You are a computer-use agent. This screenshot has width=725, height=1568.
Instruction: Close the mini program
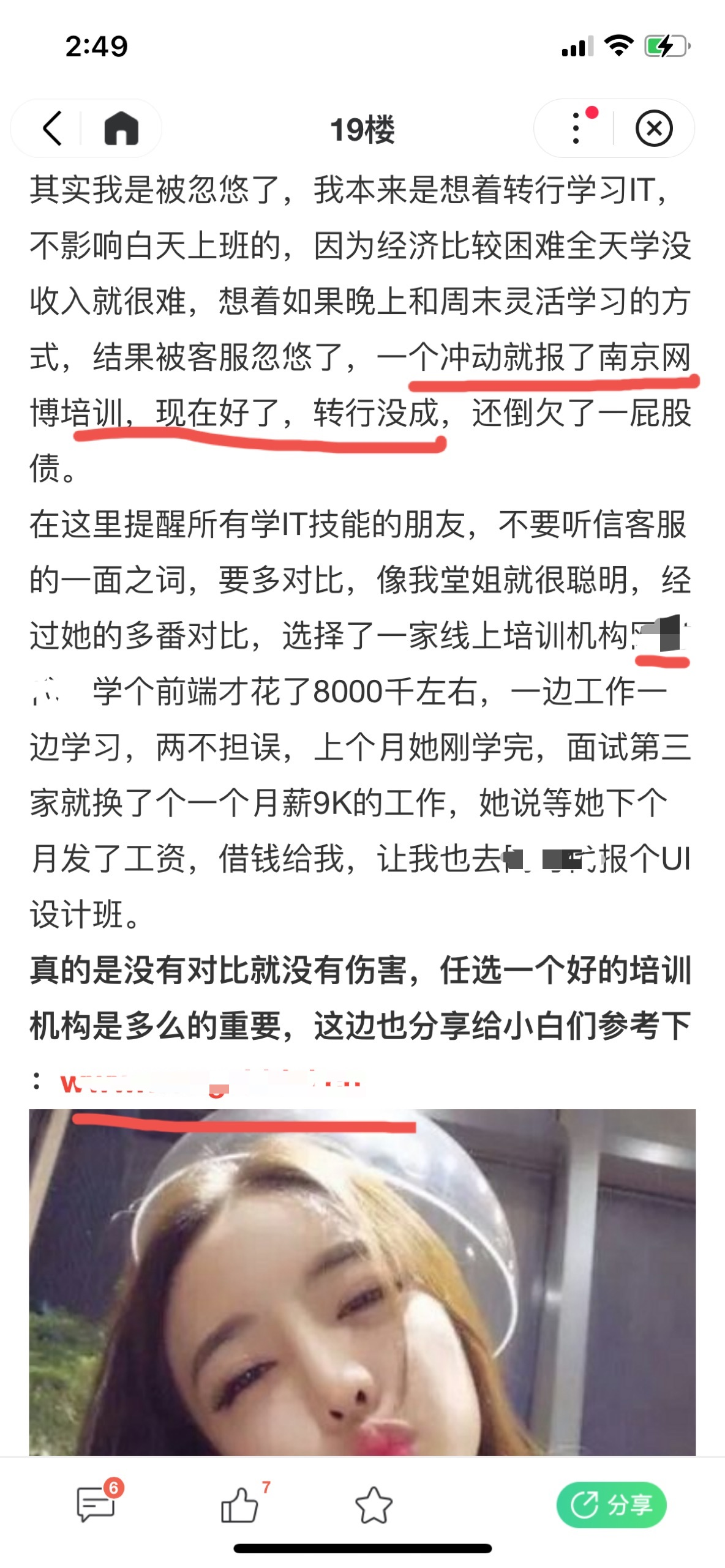(x=654, y=129)
